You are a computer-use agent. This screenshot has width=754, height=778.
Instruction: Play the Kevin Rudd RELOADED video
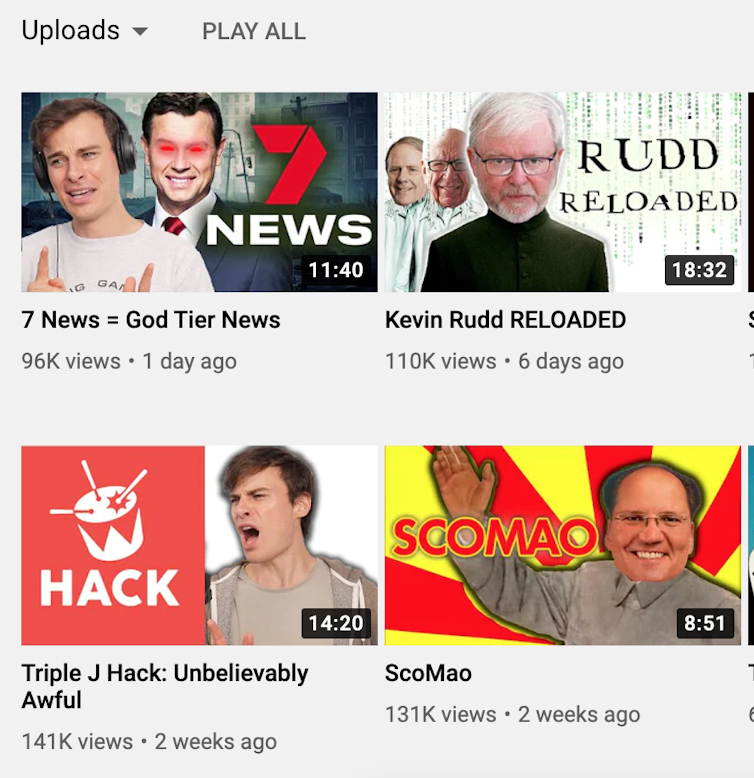pos(564,192)
